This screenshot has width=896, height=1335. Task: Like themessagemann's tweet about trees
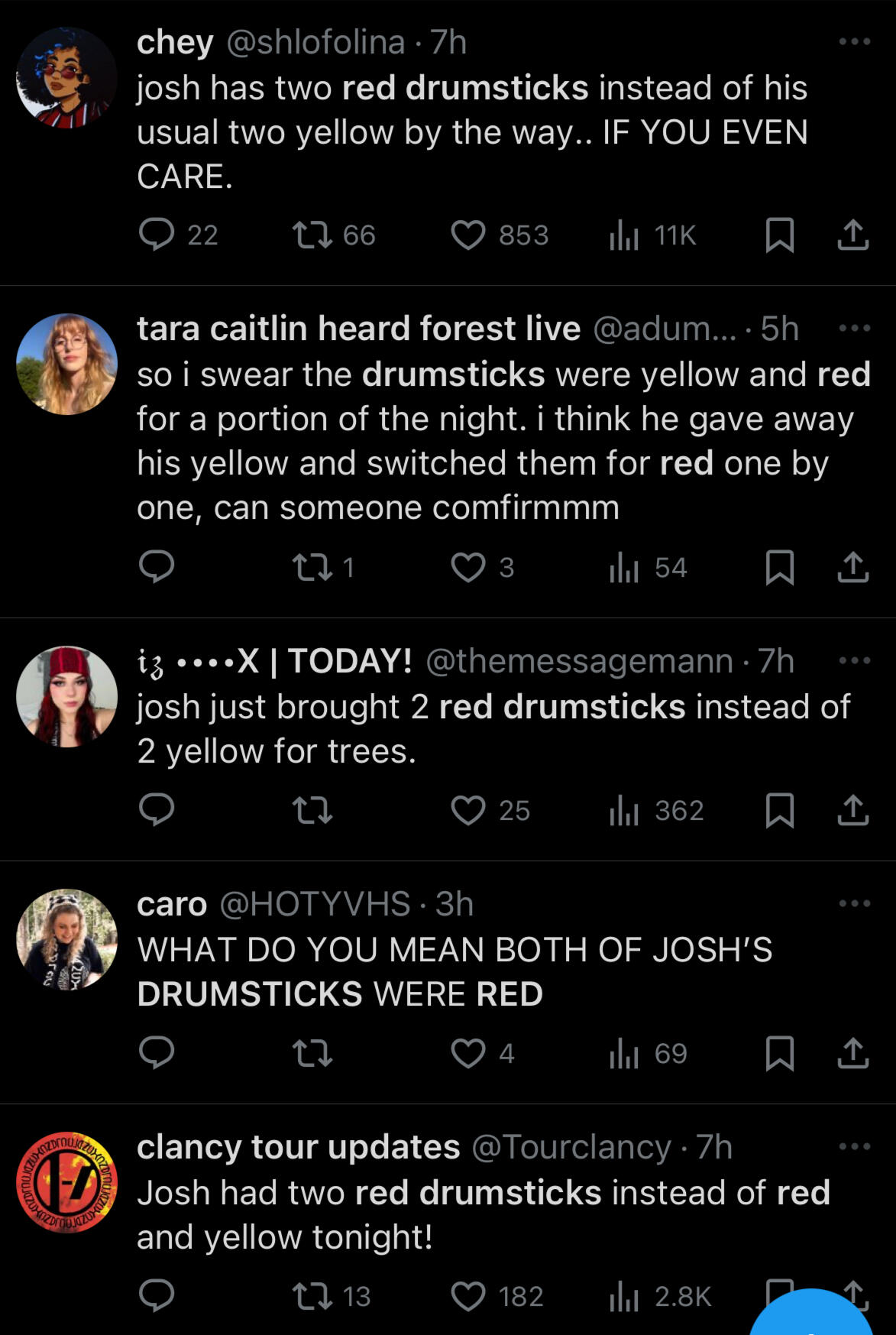coord(468,810)
